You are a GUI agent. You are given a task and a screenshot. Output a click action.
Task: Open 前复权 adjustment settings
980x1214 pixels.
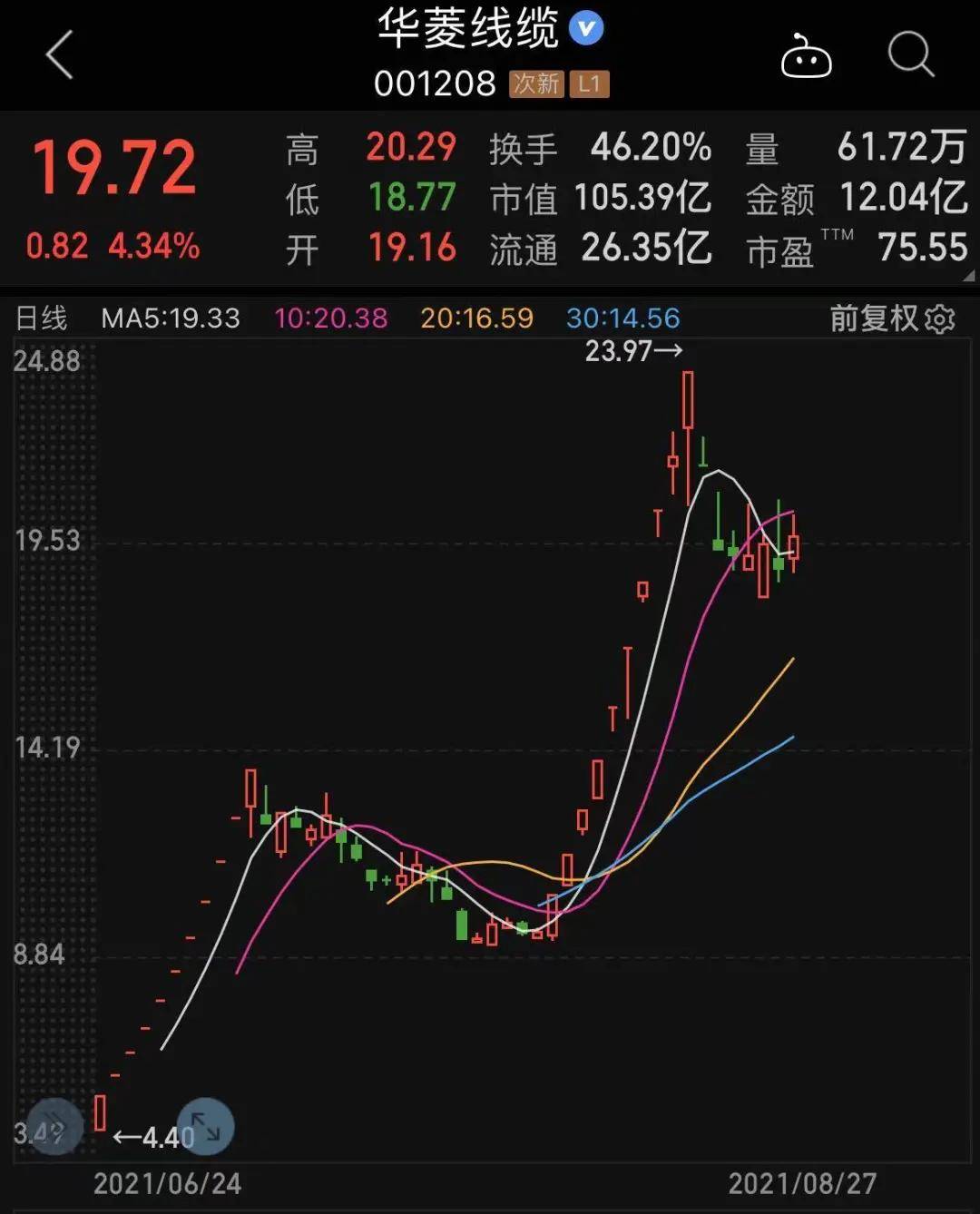(892, 319)
